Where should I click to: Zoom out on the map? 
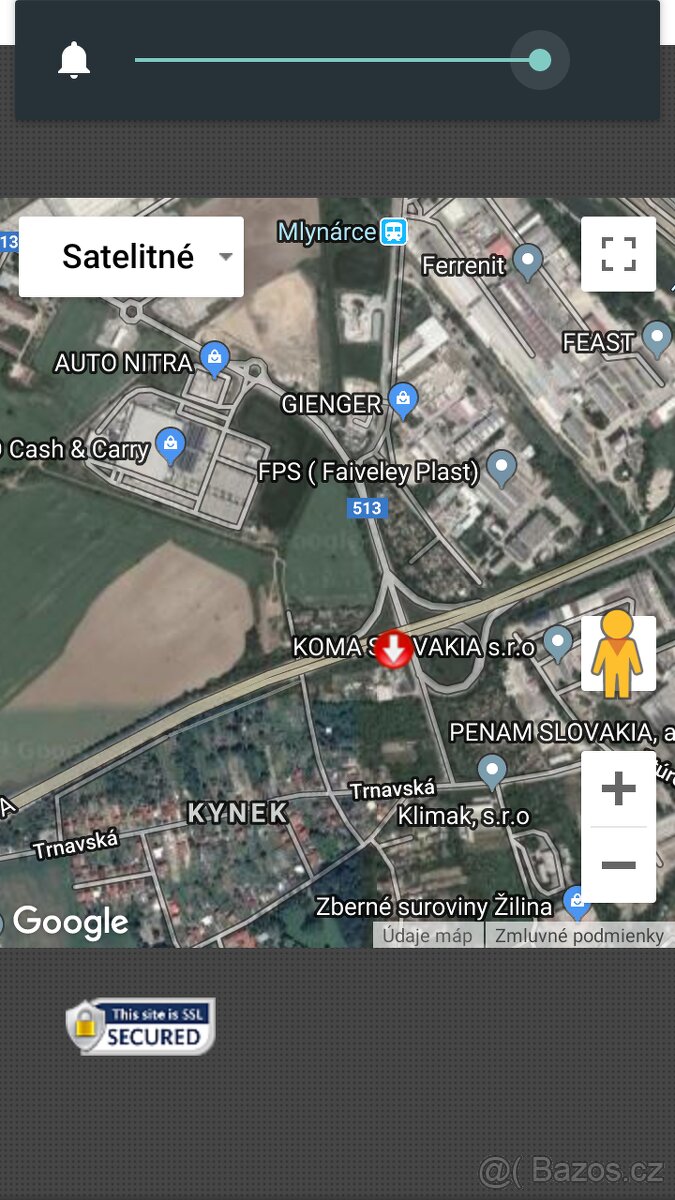pos(619,865)
